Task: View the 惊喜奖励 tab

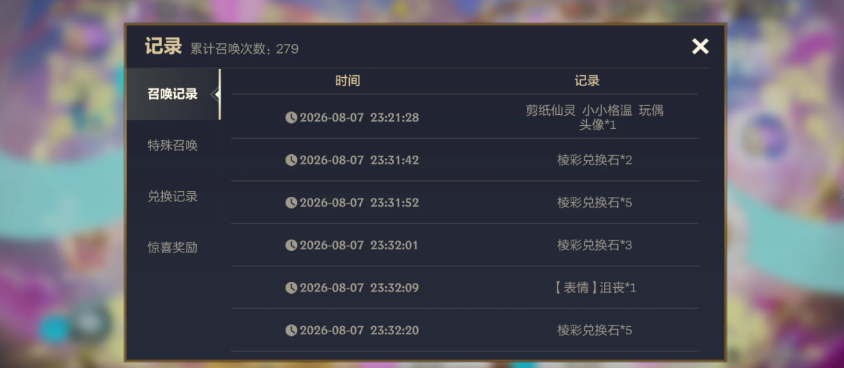Action: tap(173, 247)
